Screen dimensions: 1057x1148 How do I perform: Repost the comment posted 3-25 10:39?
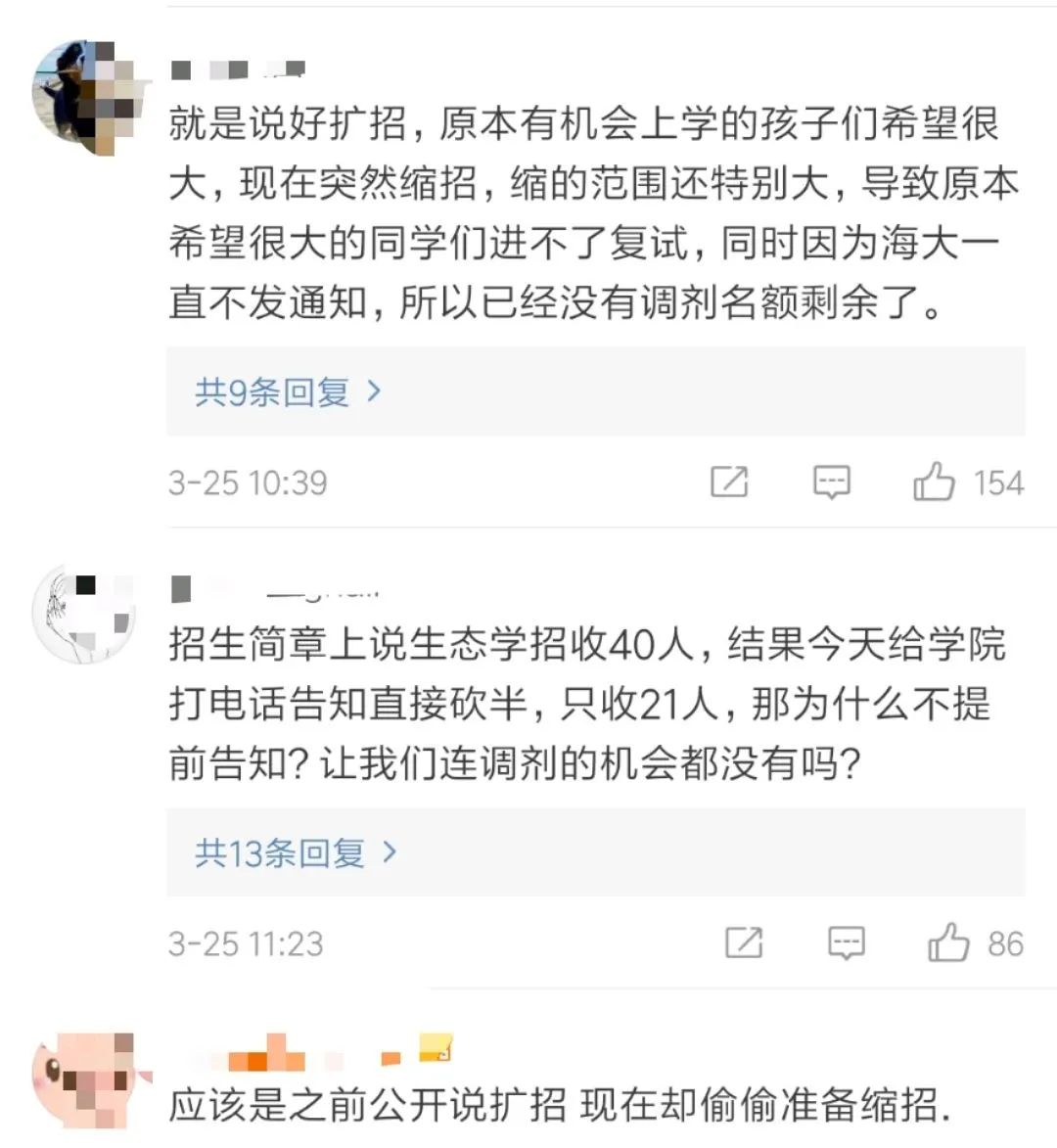(x=729, y=482)
